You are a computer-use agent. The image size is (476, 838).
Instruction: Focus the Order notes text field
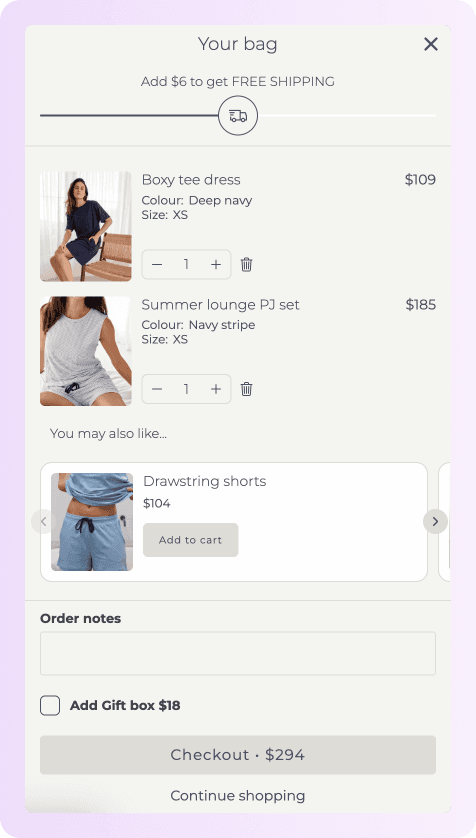pos(238,653)
